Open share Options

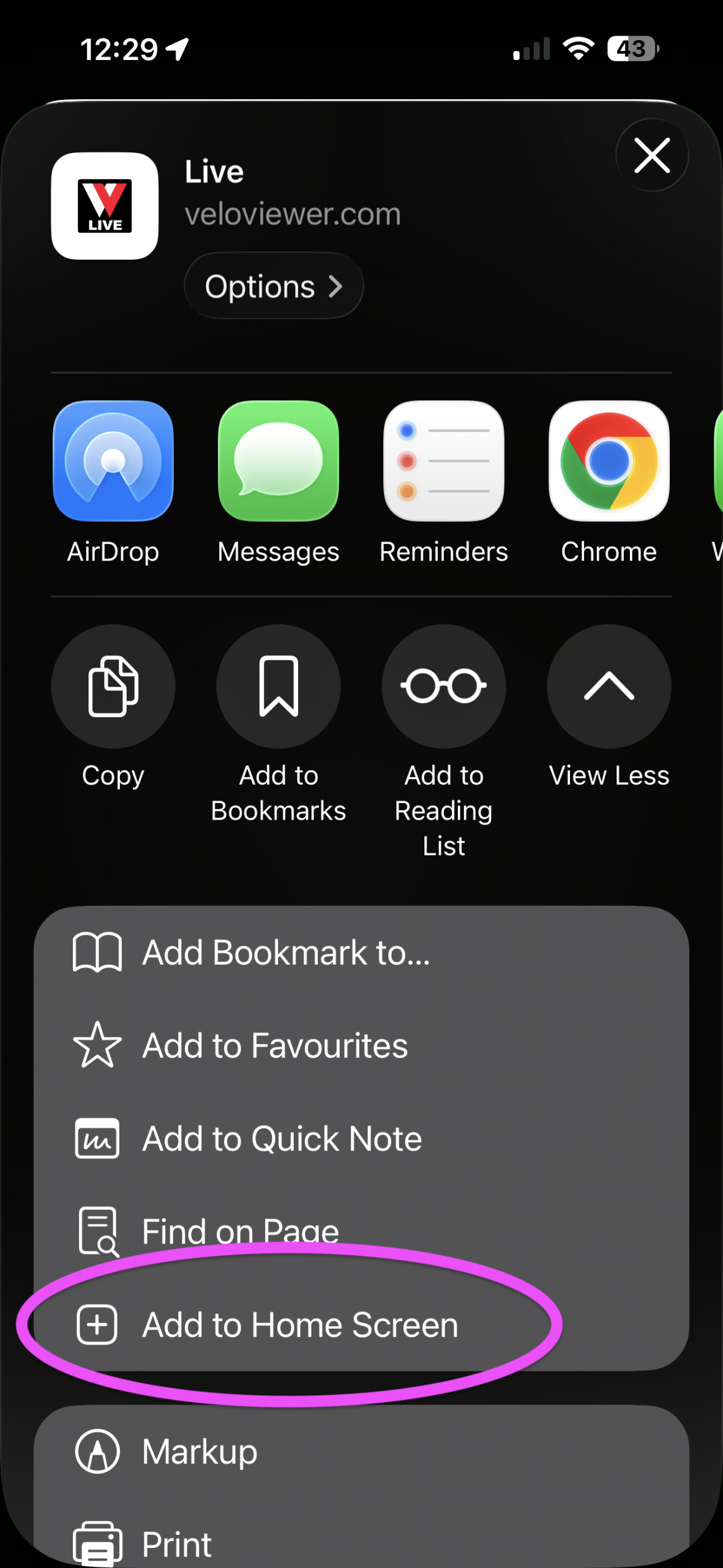coord(274,286)
